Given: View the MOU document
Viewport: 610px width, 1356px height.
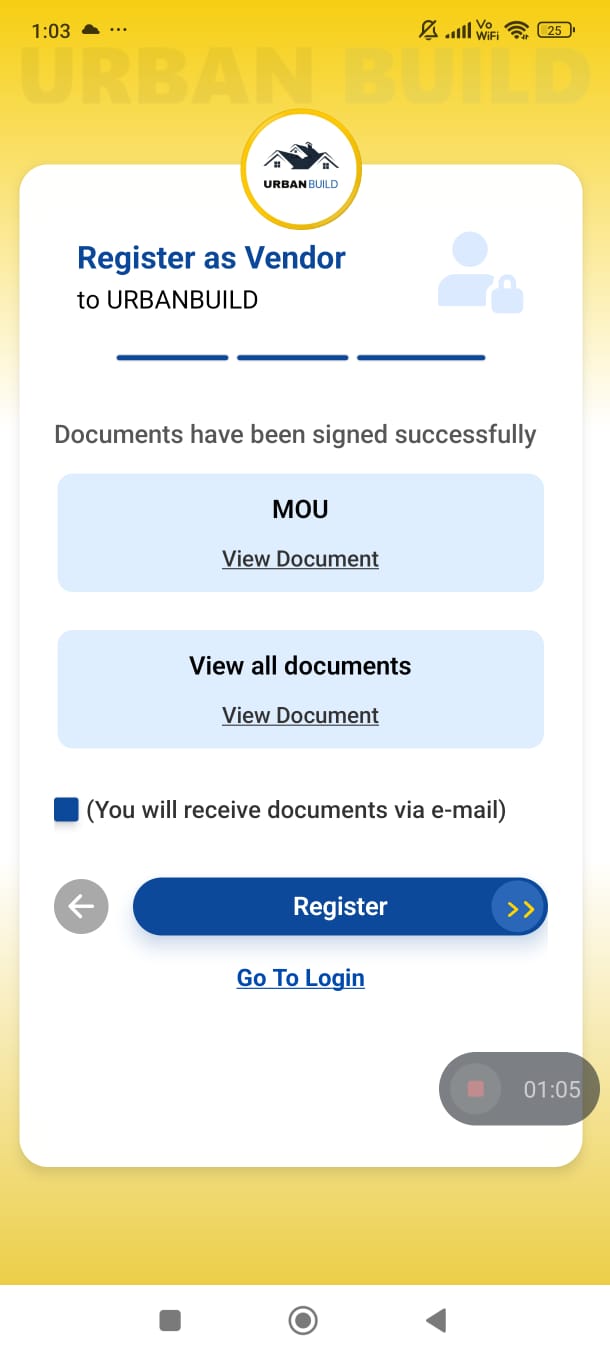Looking at the screenshot, I should pyautogui.click(x=300, y=559).
